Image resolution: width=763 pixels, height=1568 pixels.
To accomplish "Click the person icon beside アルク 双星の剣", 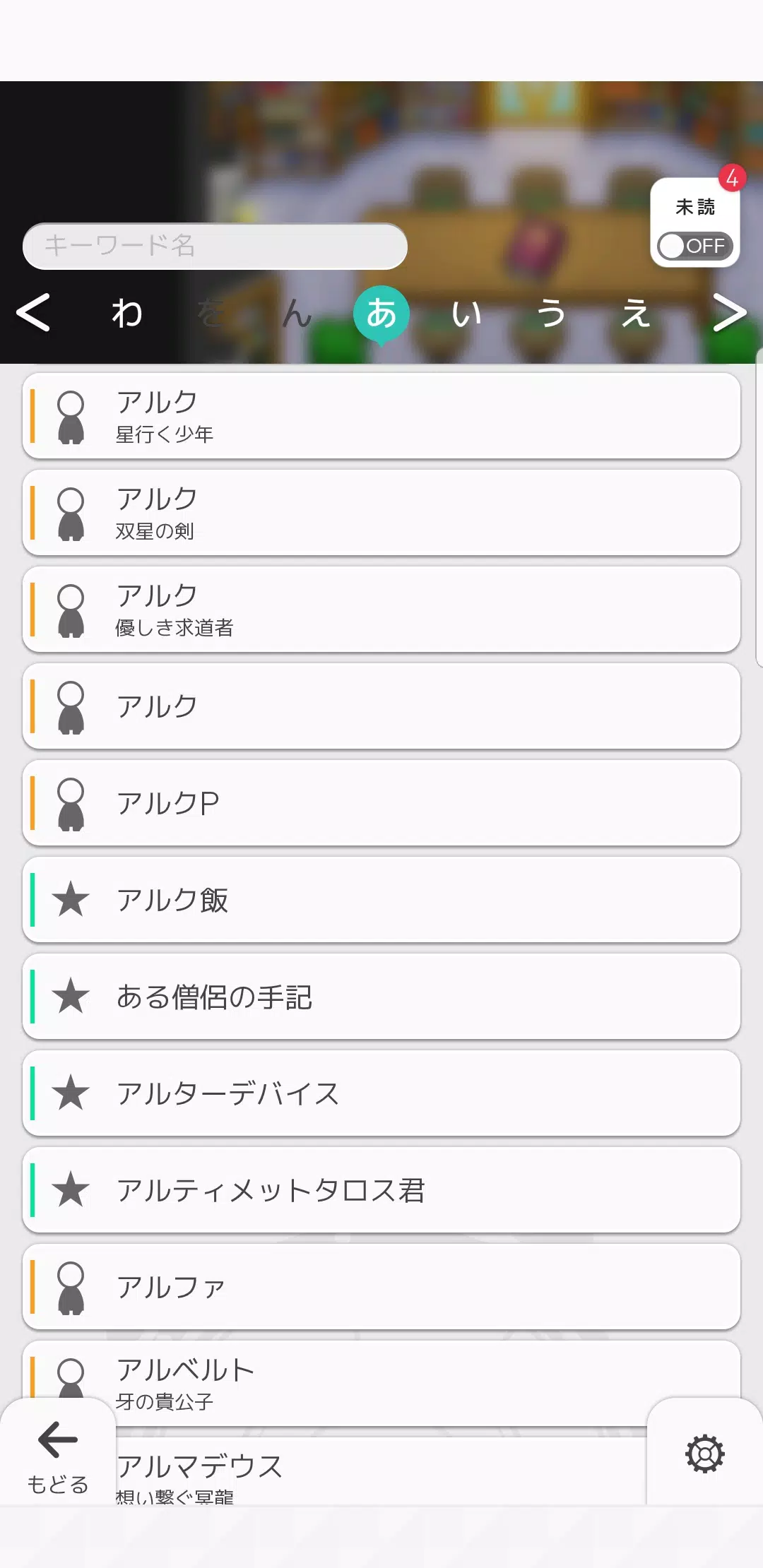I will click(x=71, y=513).
